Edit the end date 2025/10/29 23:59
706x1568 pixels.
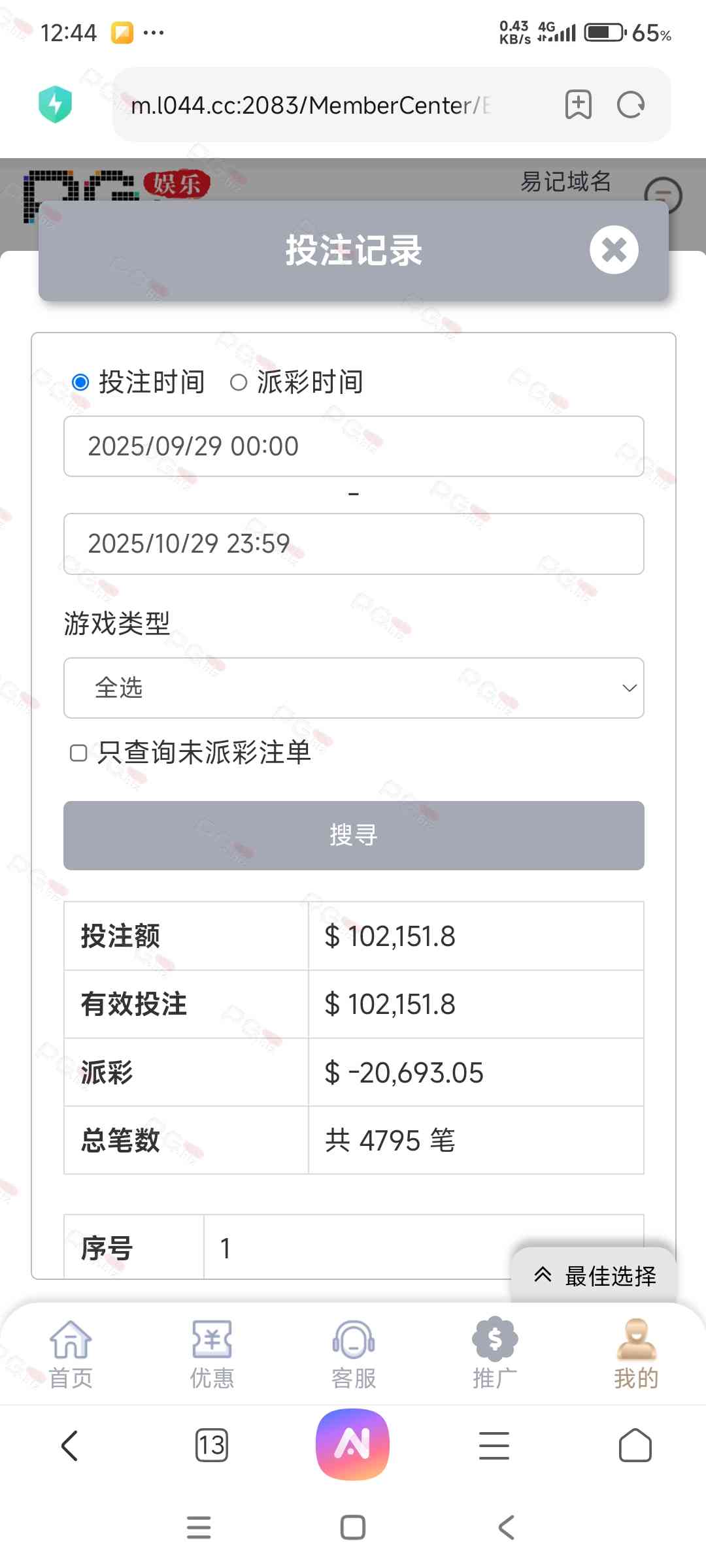point(354,544)
